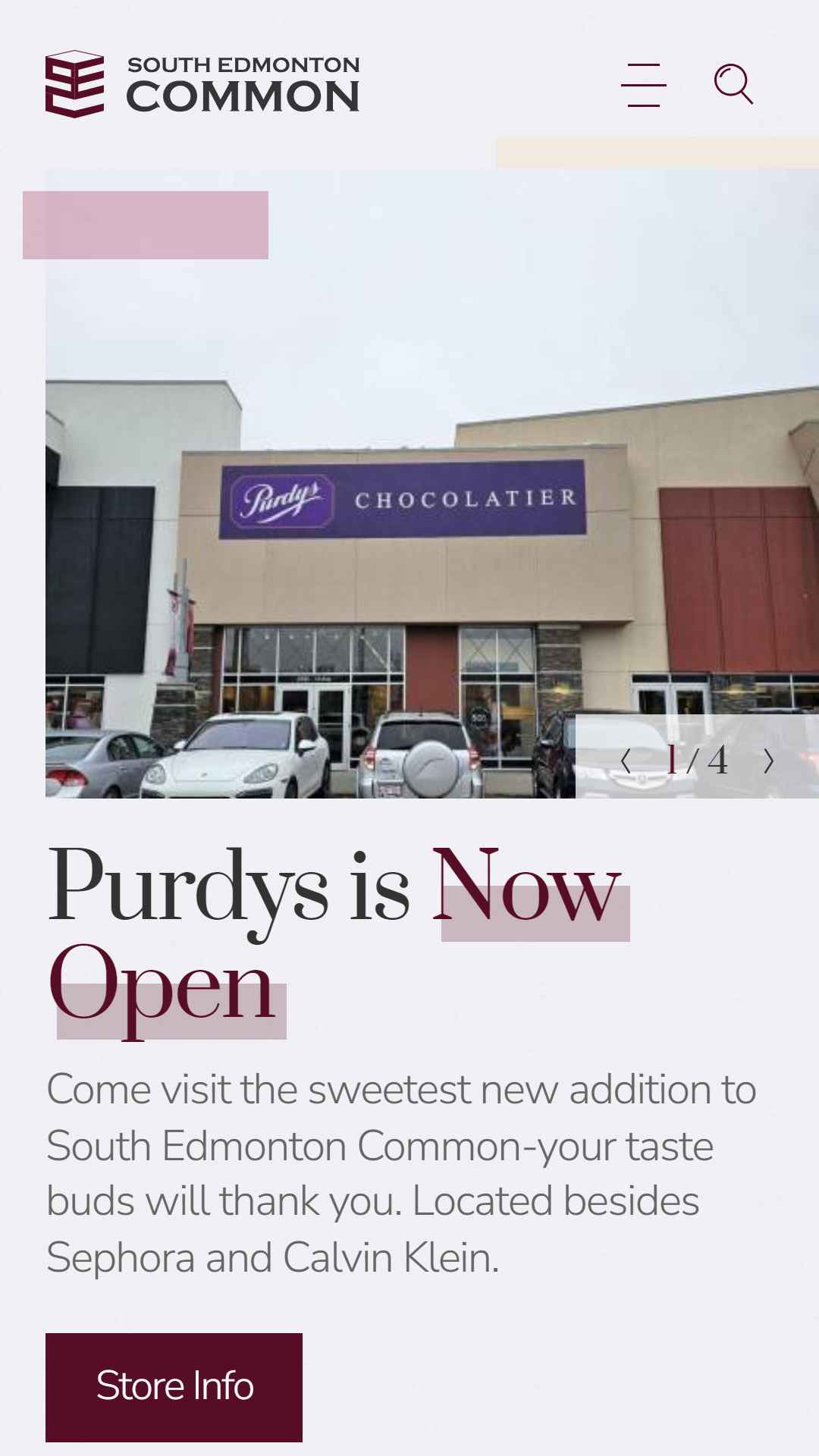Go to South Edmonton Common homepage logo
This screenshot has width=819, height=1456.
click(x=202, y=84)
